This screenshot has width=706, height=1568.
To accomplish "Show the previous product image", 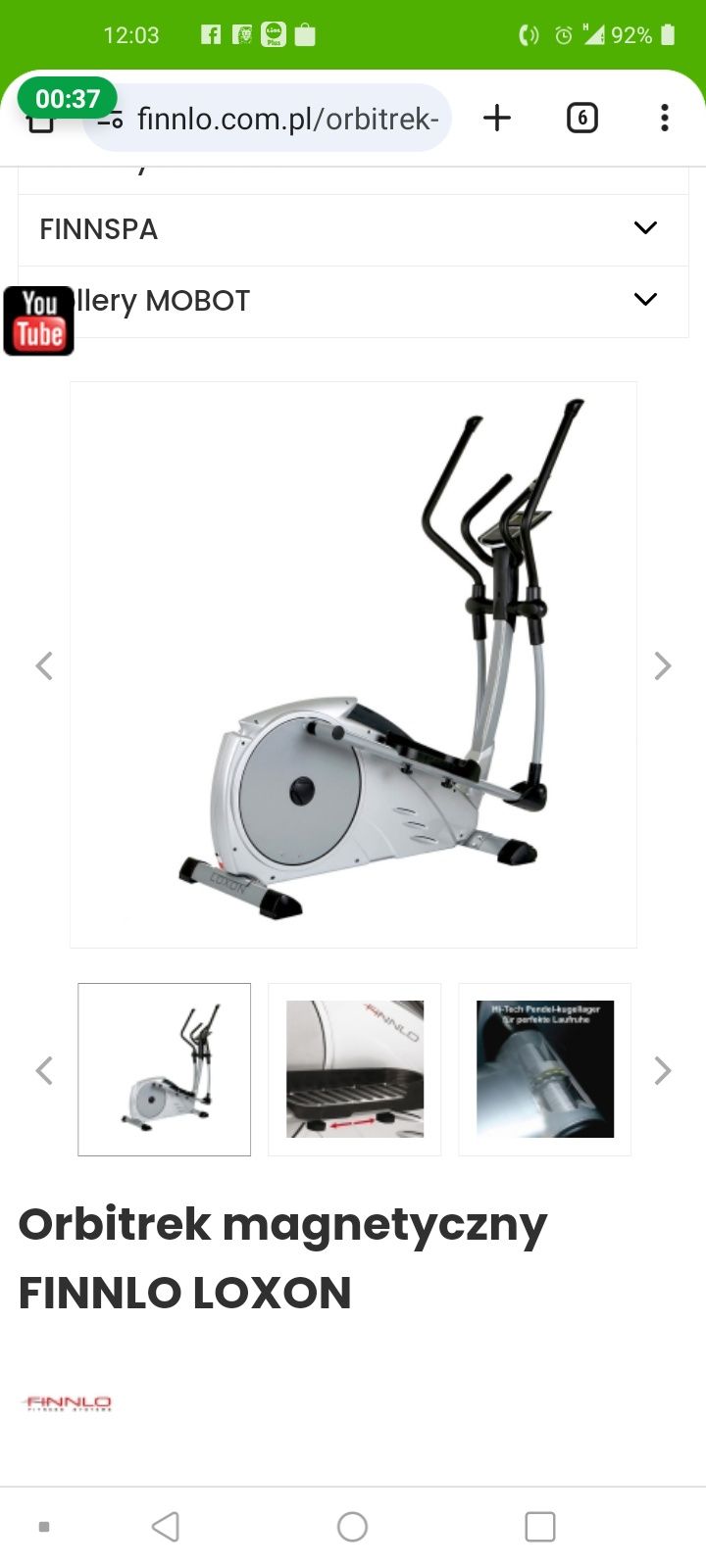I will pyautogui.click(x=44, y=666).
